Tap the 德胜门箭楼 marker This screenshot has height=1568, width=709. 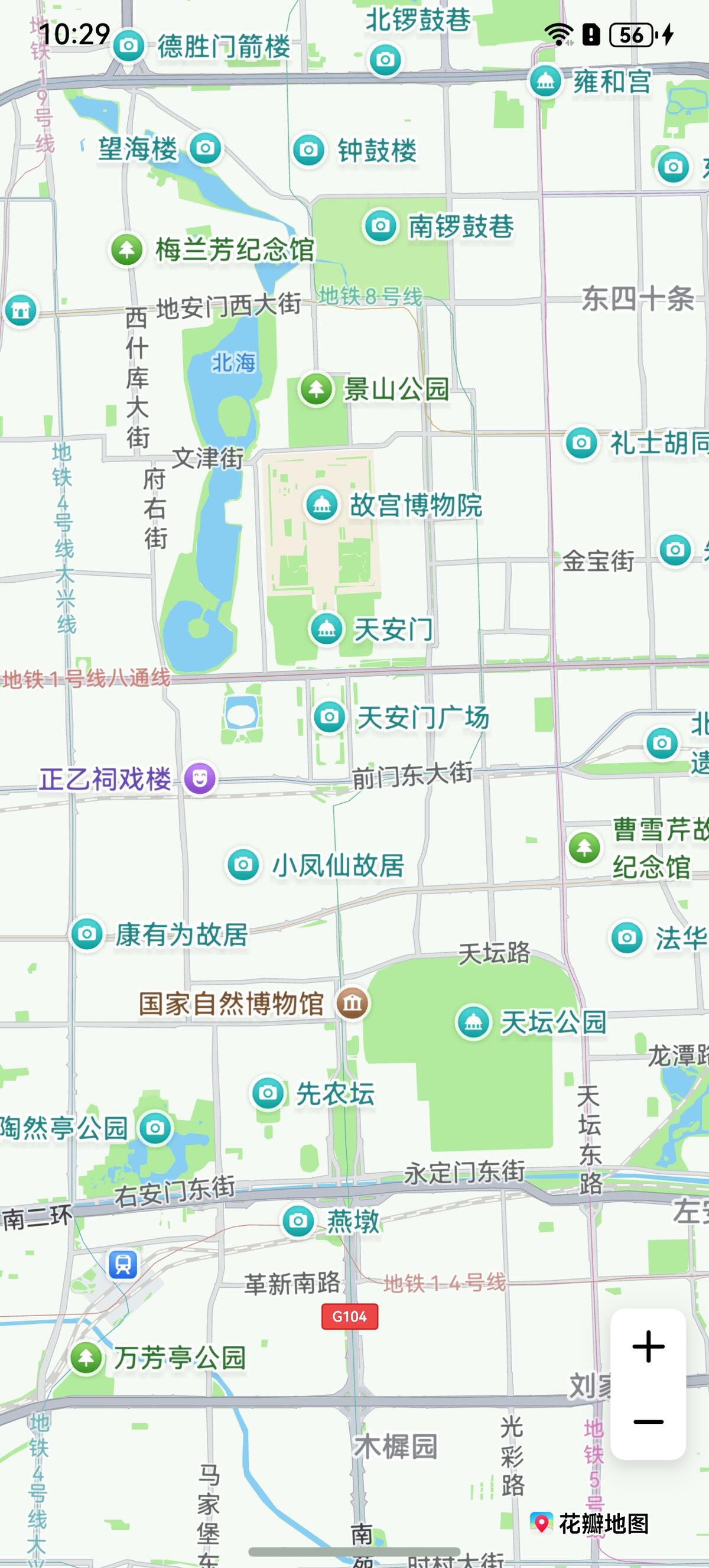point(128,46)
